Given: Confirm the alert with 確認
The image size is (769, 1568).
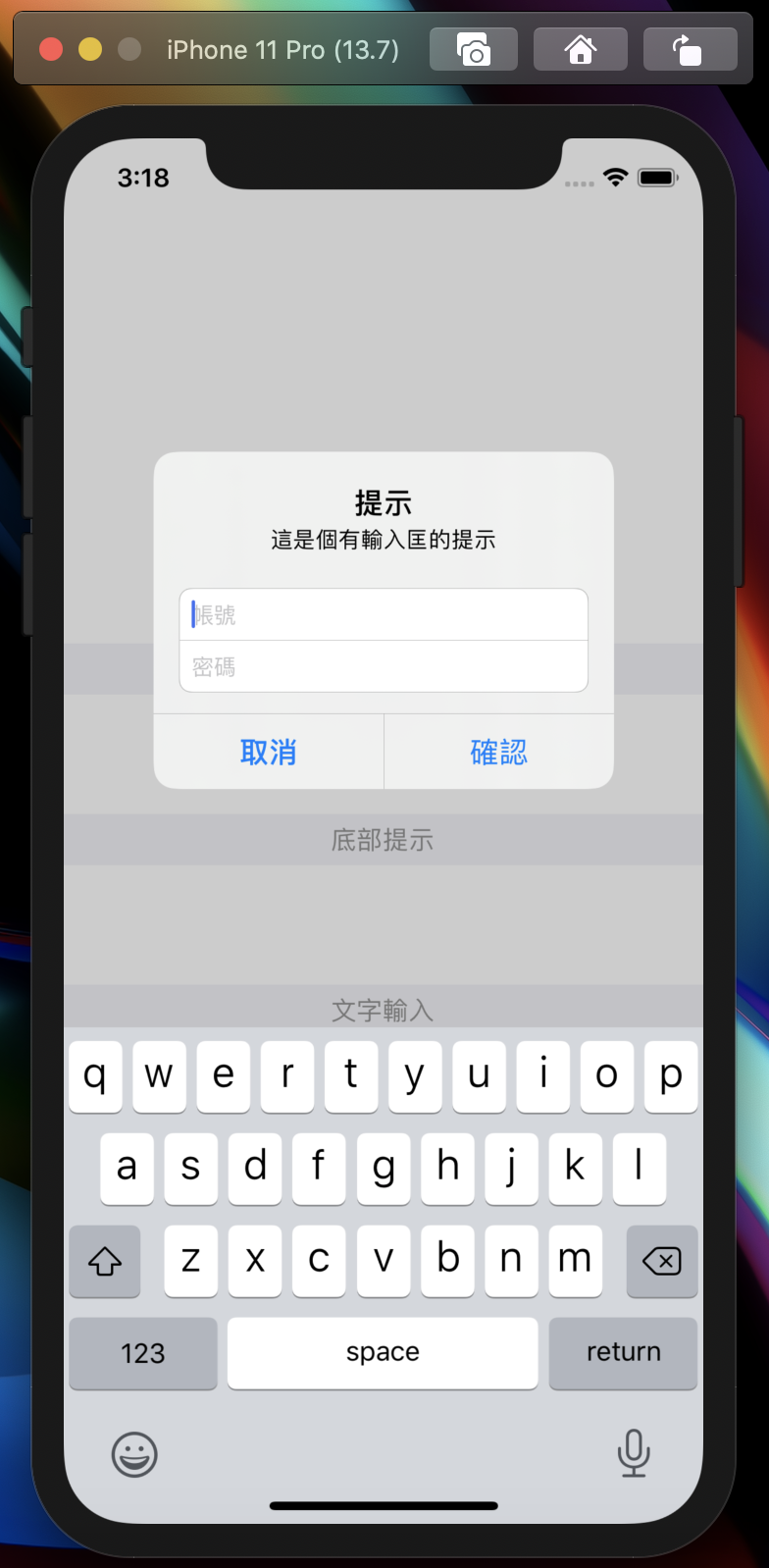Looking at the screenshot, I should 498,753.
